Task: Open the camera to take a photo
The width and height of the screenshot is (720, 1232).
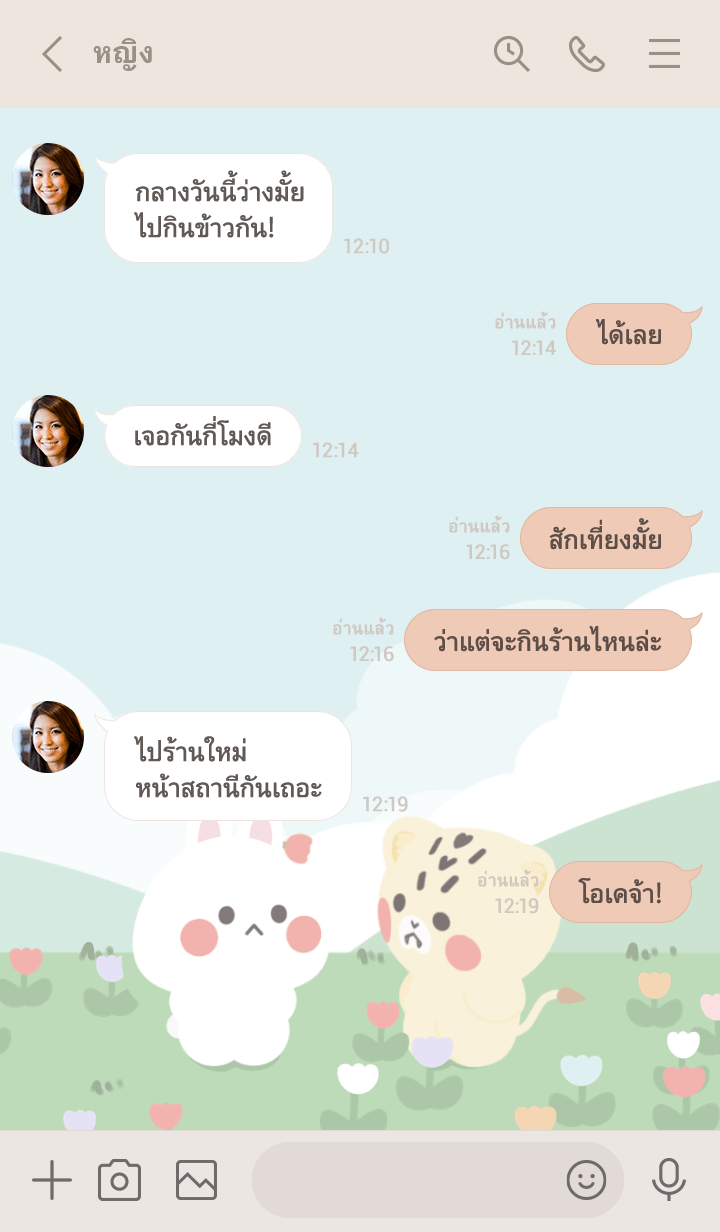Action: click(x=120, y=1181)
